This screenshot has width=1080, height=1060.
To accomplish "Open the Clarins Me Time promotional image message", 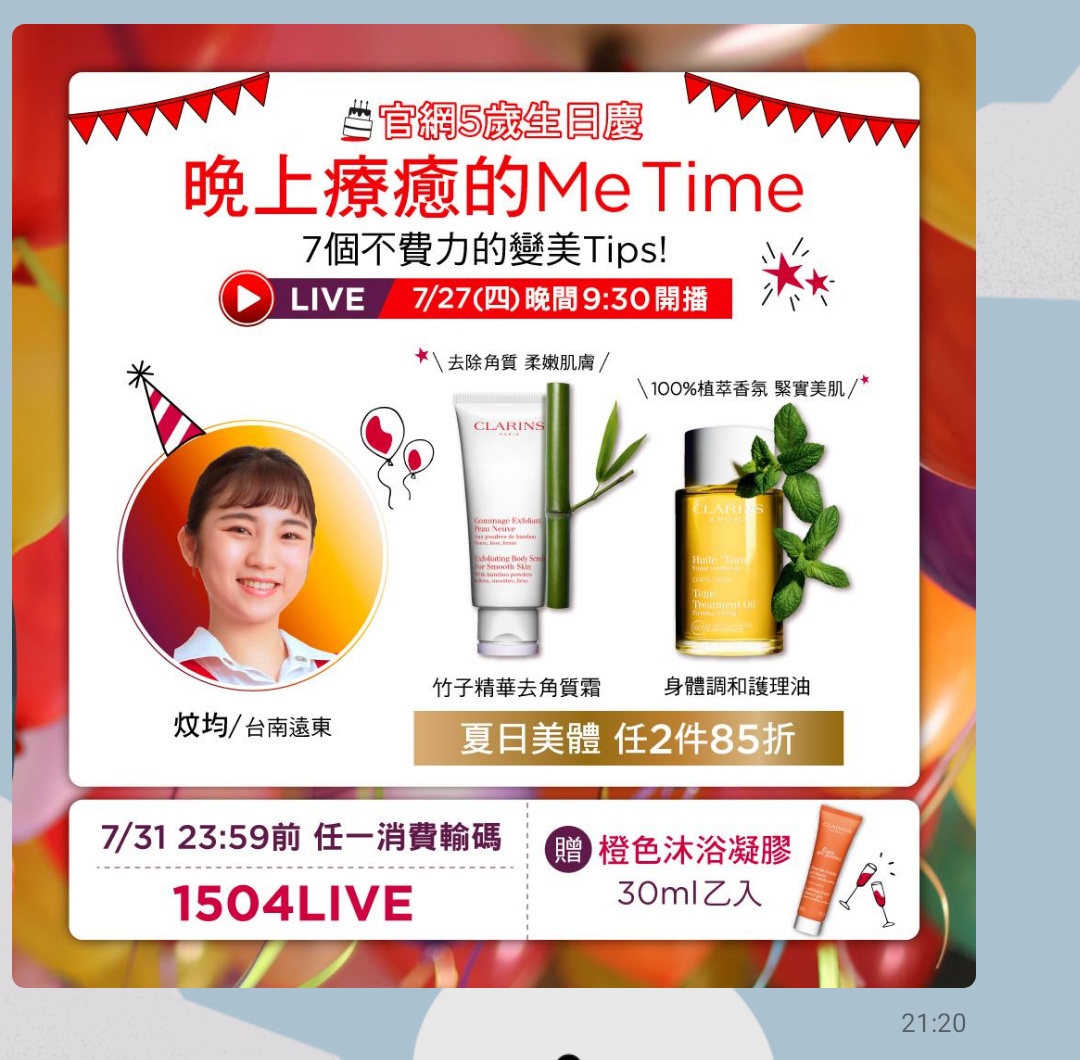I will [x=494, y=505].
